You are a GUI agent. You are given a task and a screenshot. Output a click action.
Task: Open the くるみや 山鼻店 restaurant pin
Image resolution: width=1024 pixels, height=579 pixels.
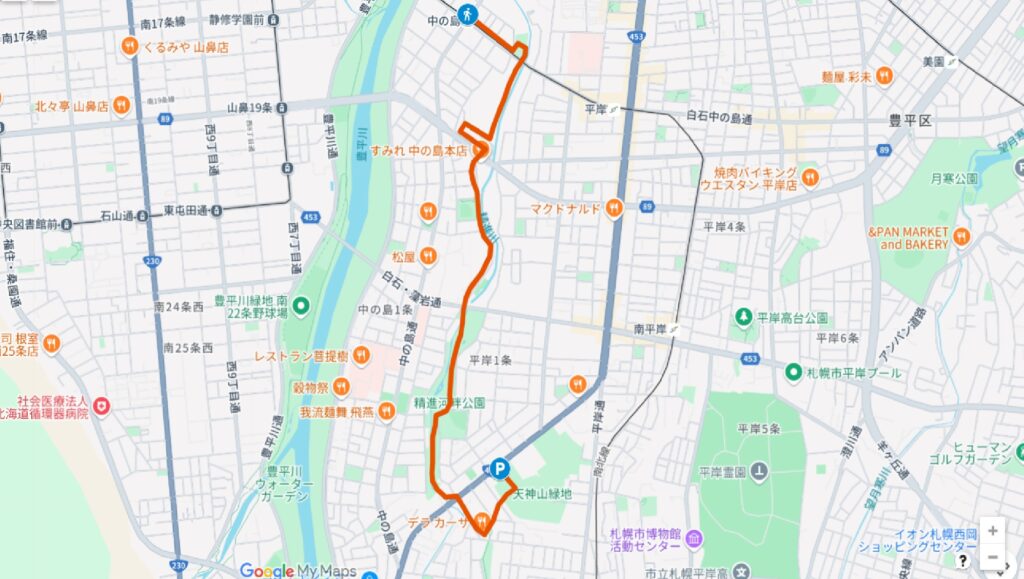click(129, 46)
